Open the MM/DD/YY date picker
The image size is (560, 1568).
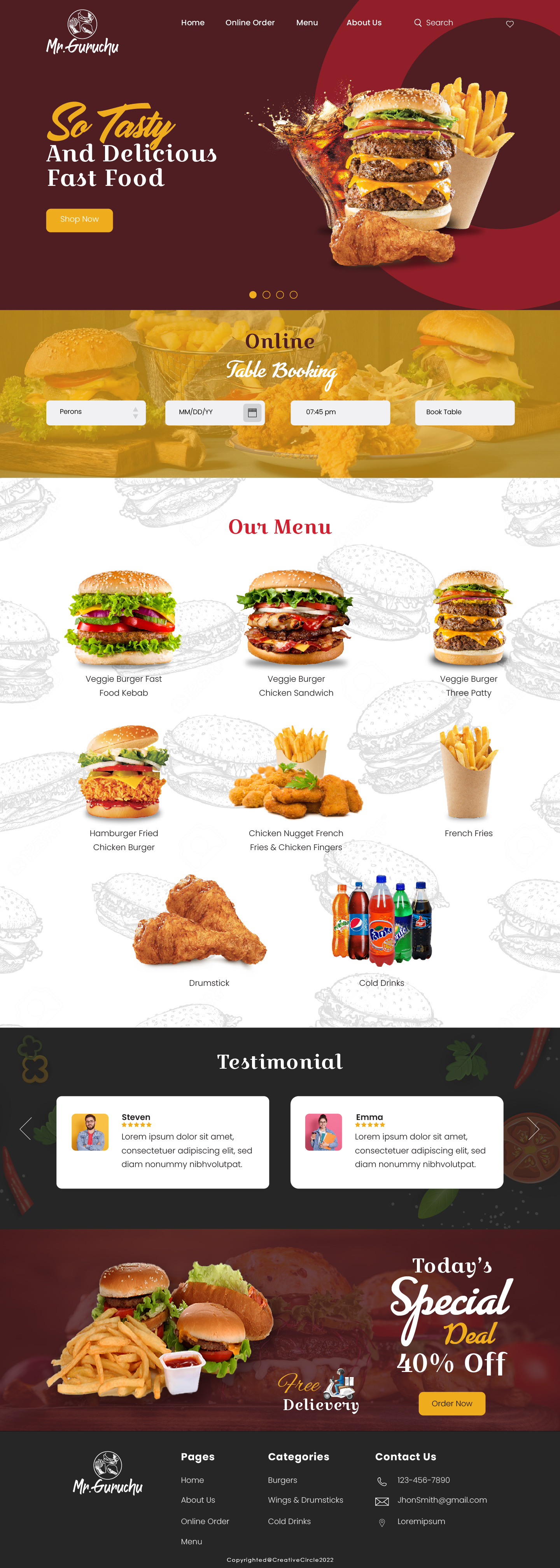(x=252, y=413)
